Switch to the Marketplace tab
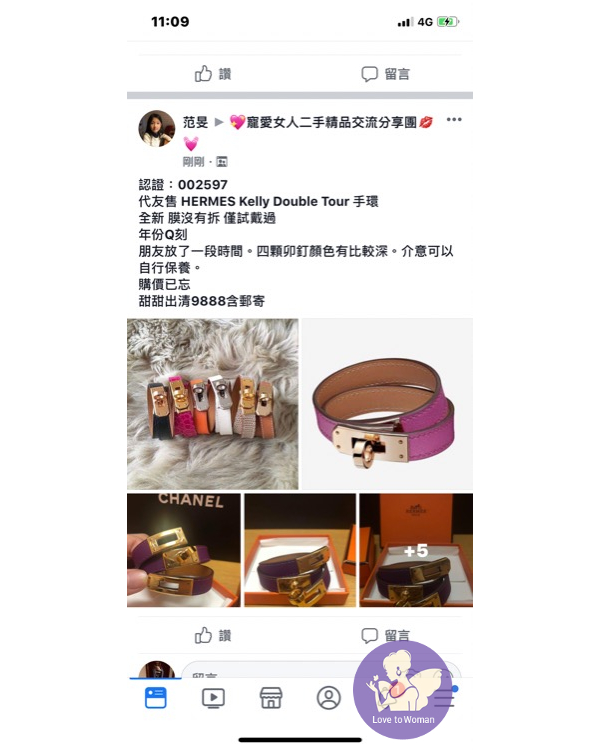This screenshot has height=750, width=600. (271, 698)
